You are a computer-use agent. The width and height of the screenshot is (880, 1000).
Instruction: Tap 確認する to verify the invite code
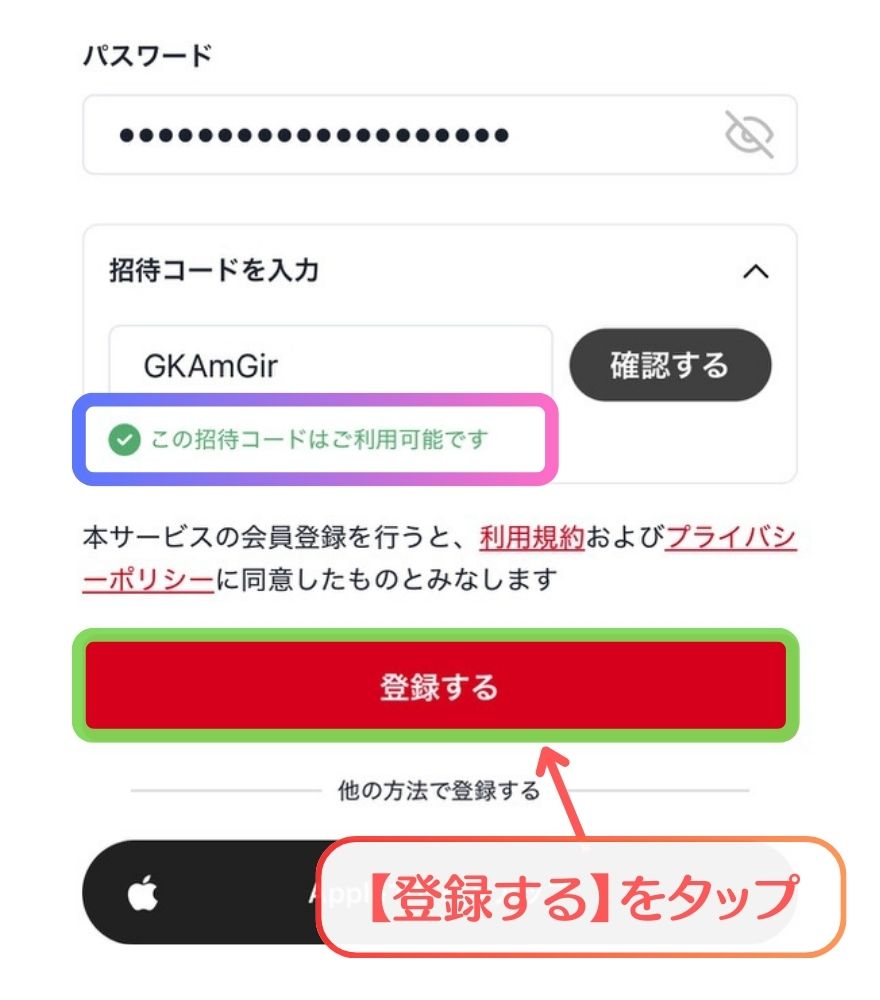670,366
